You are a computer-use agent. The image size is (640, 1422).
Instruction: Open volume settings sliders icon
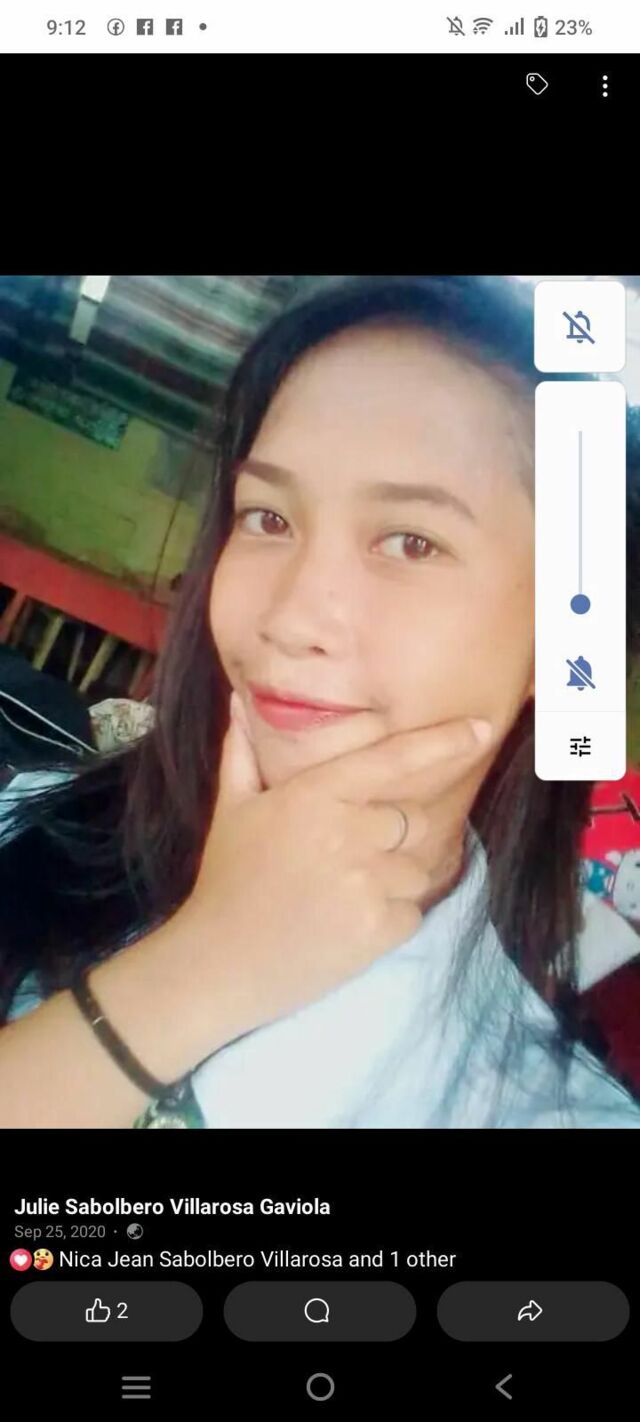click(580, 746)
